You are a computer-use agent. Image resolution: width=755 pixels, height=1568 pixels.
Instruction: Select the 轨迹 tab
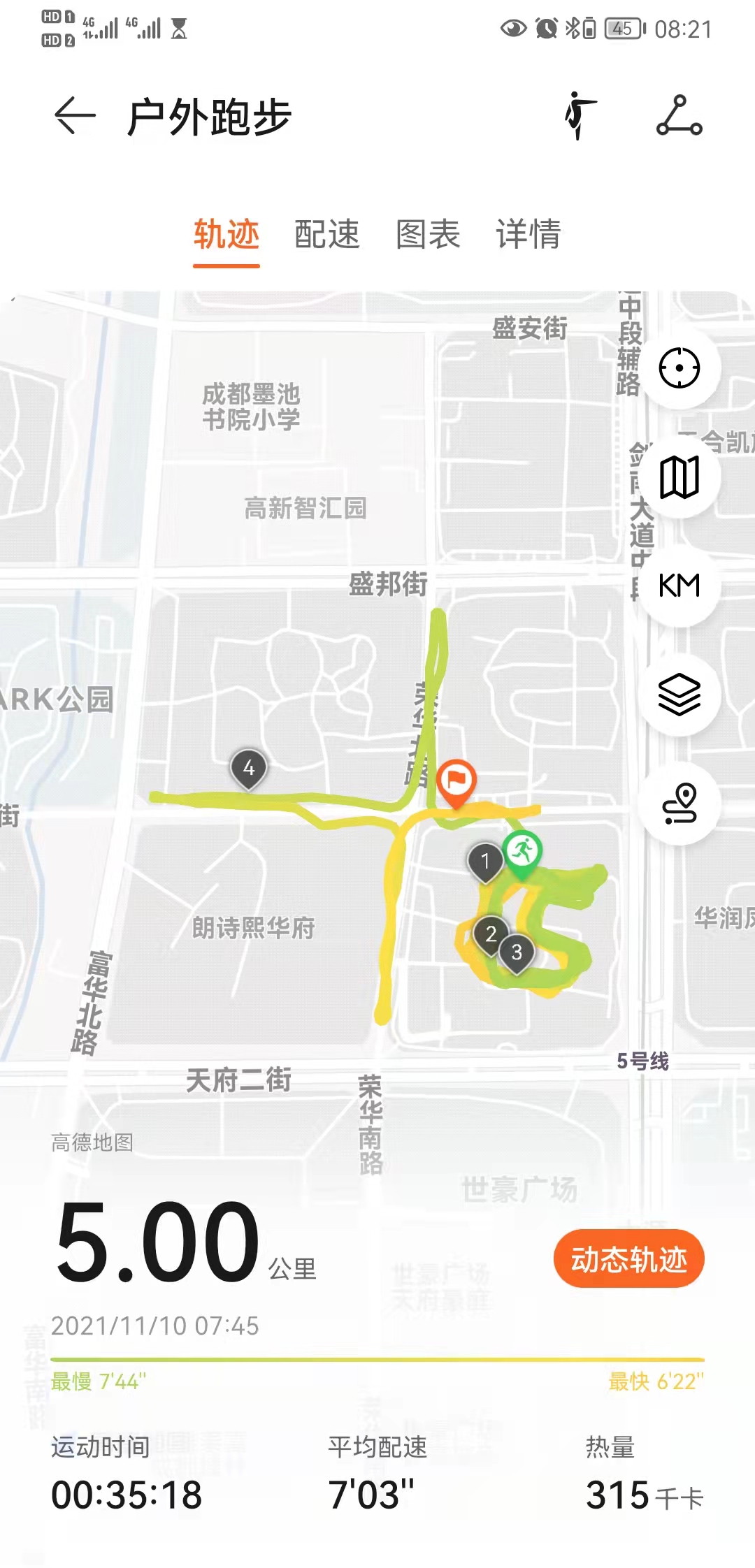(226, 235)
